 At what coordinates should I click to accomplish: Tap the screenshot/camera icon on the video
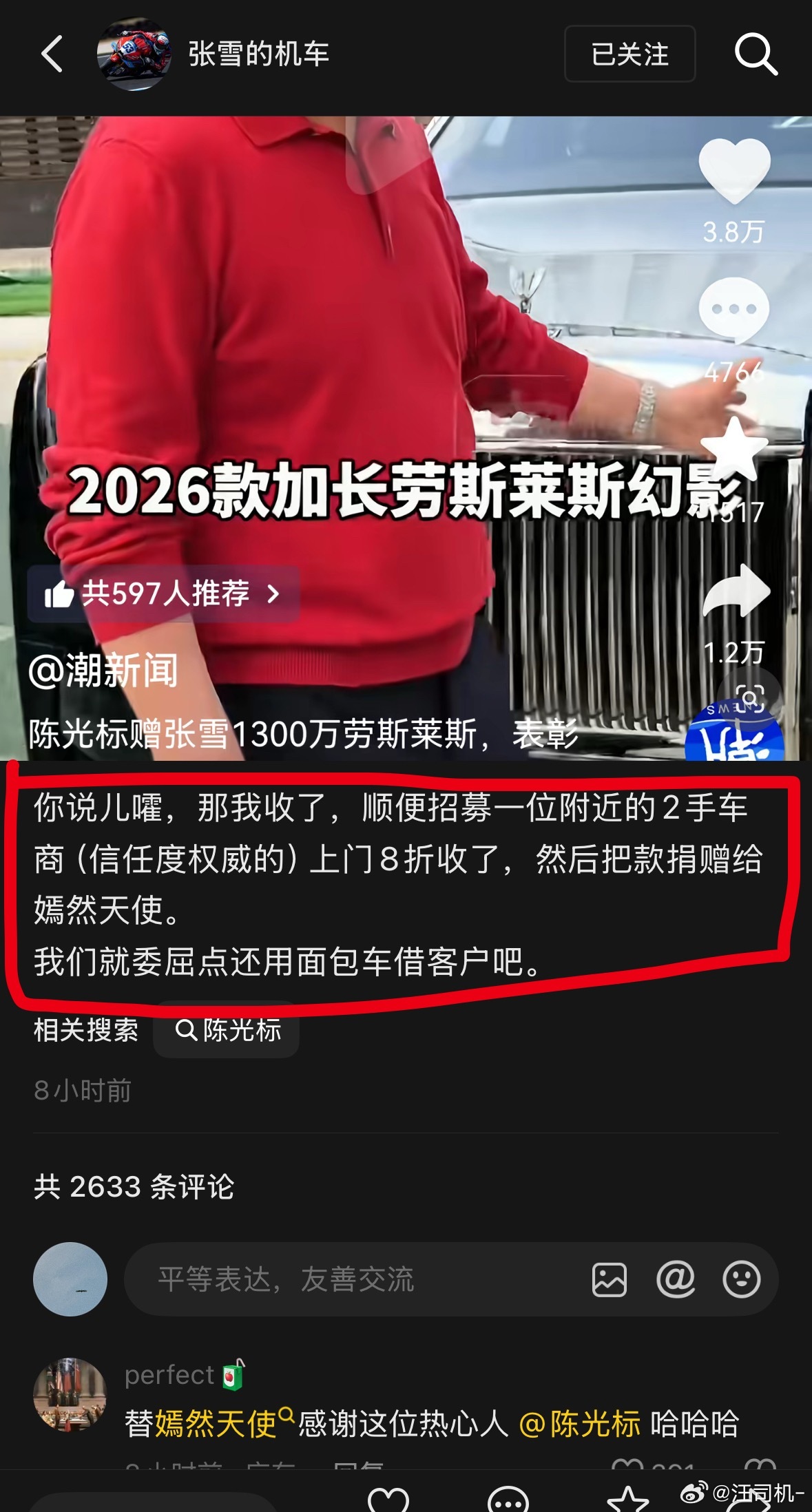click(x=751, y=700)
